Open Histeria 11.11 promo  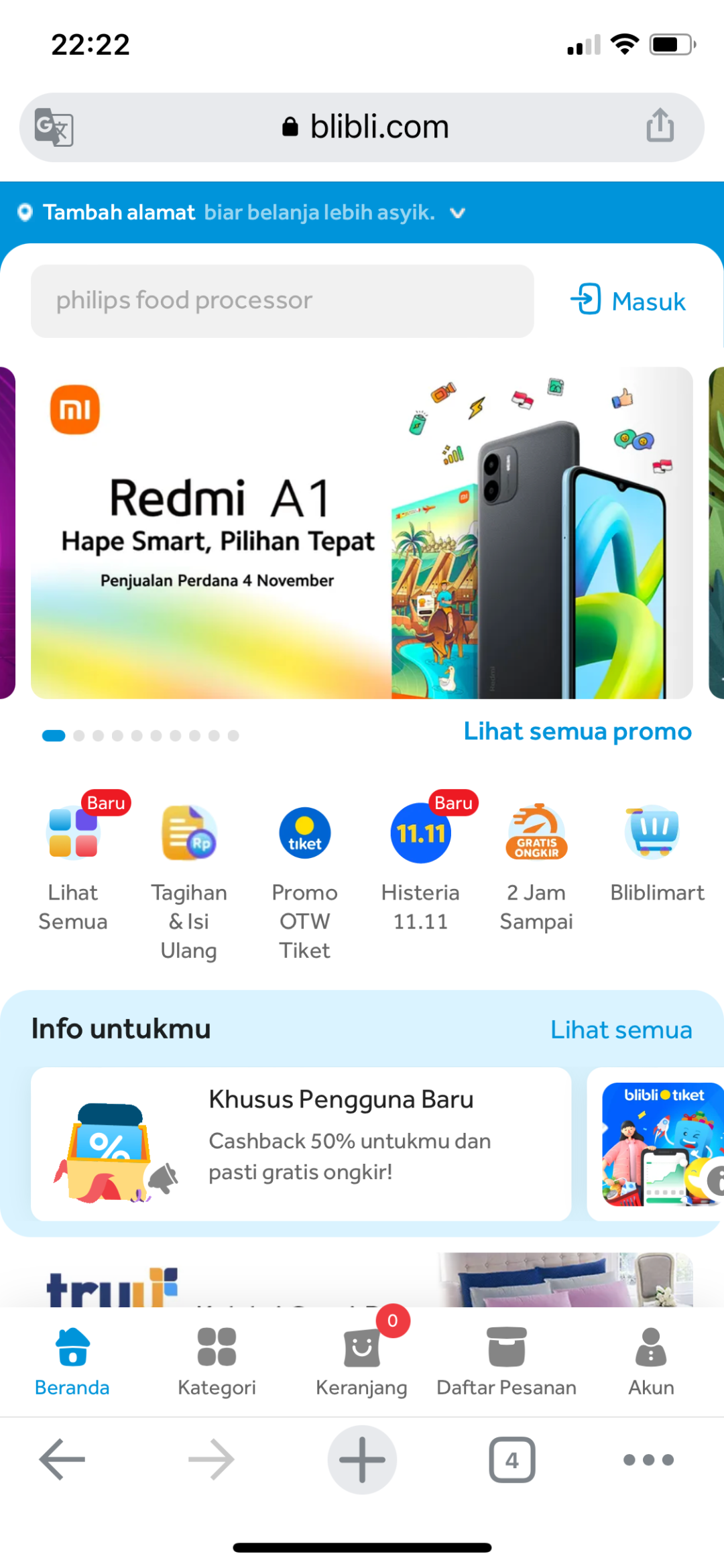click(420, 865)
